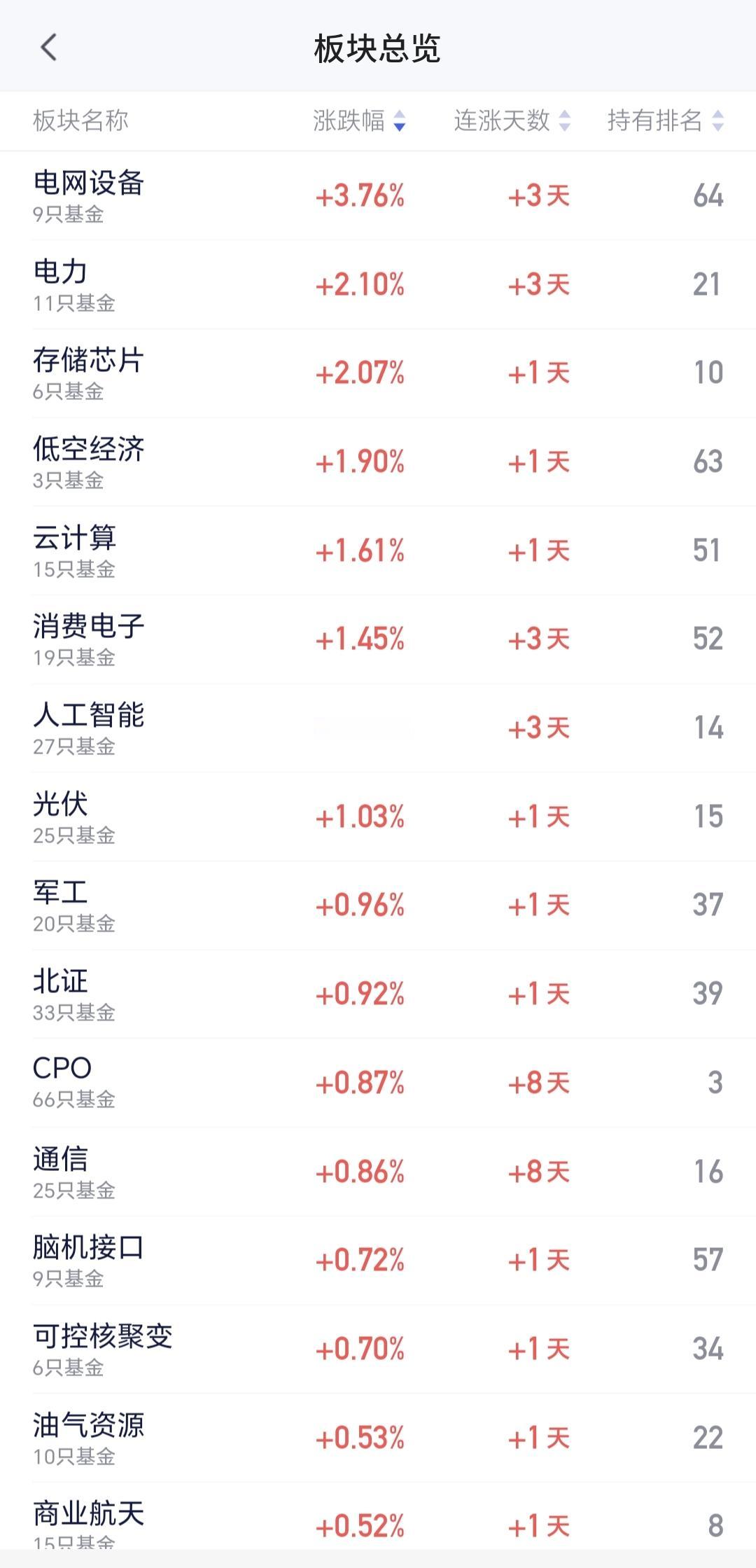
Task: Open the 人工智能 sector
Action: coord(378,728)
